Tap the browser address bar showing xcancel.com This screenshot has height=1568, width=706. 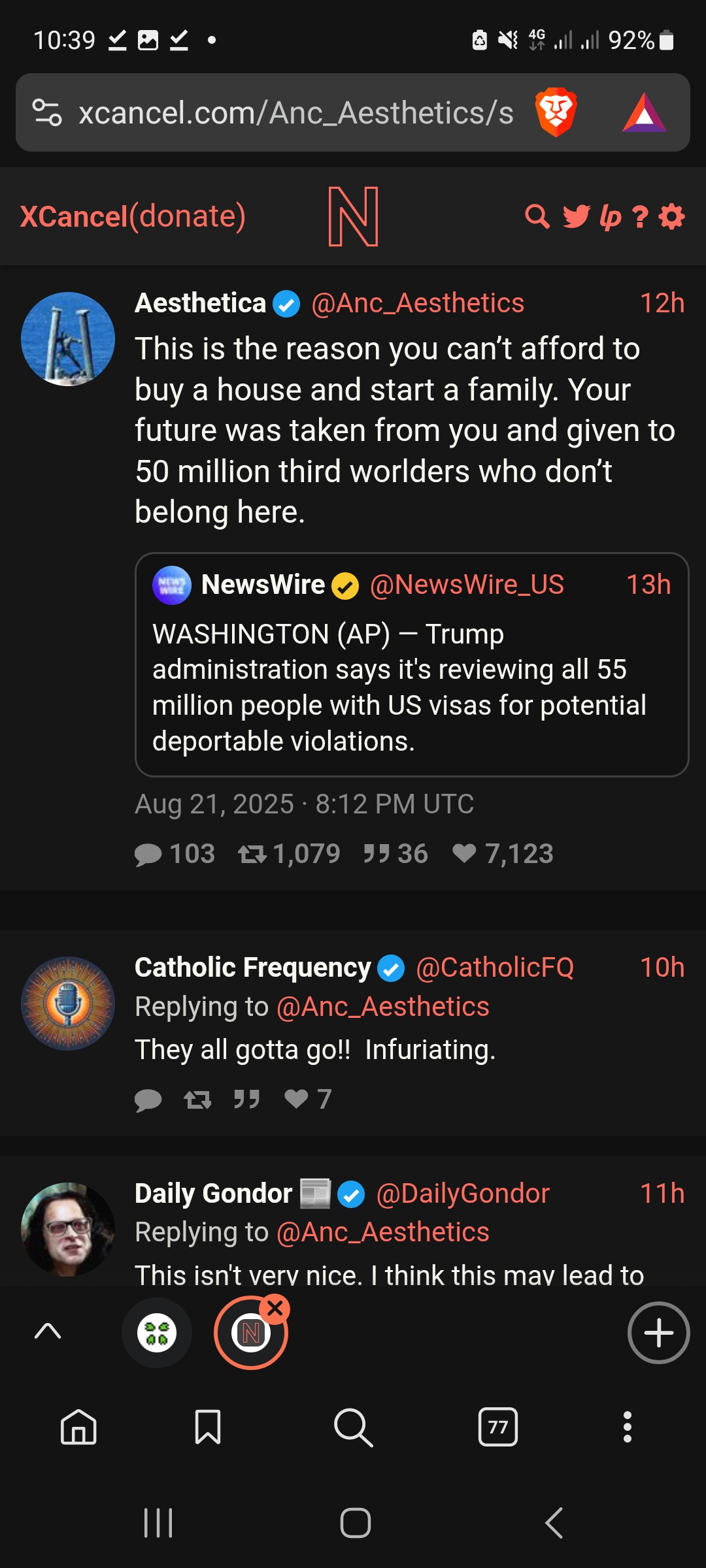(296, 112)
